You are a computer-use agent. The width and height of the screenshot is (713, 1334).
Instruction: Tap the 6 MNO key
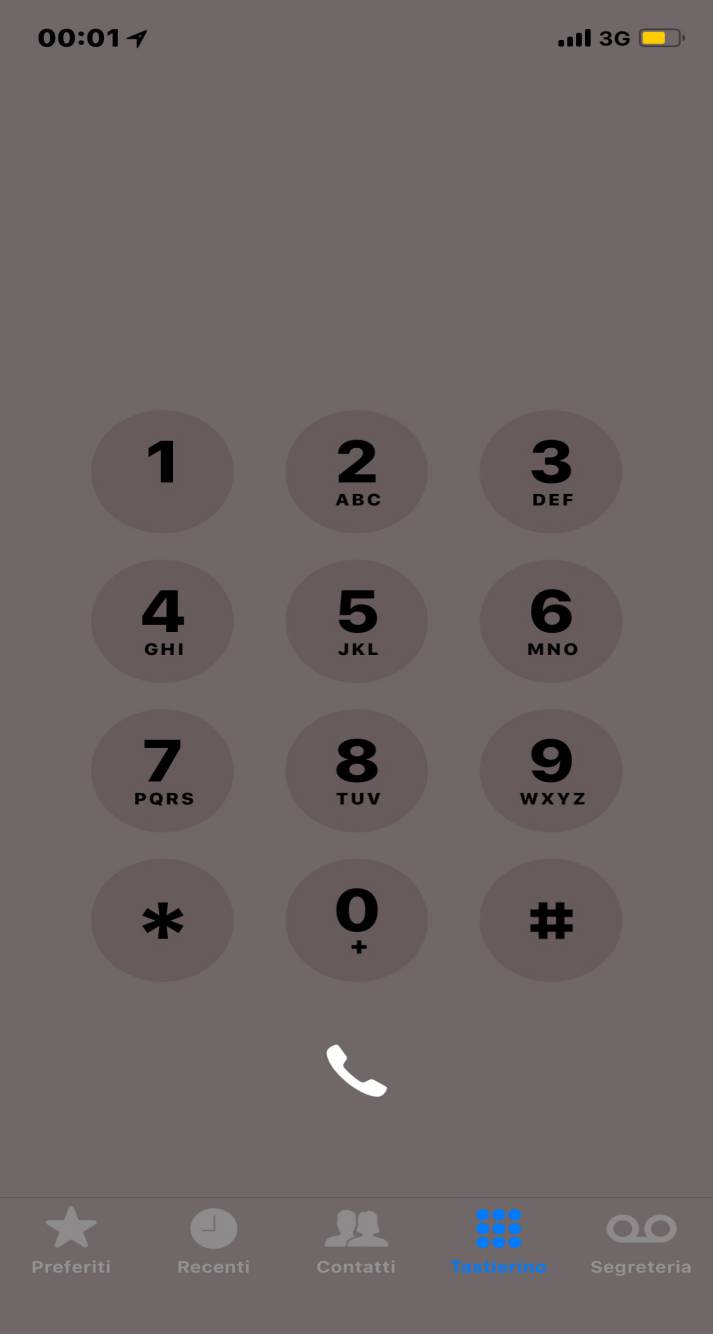click(551, 621)
